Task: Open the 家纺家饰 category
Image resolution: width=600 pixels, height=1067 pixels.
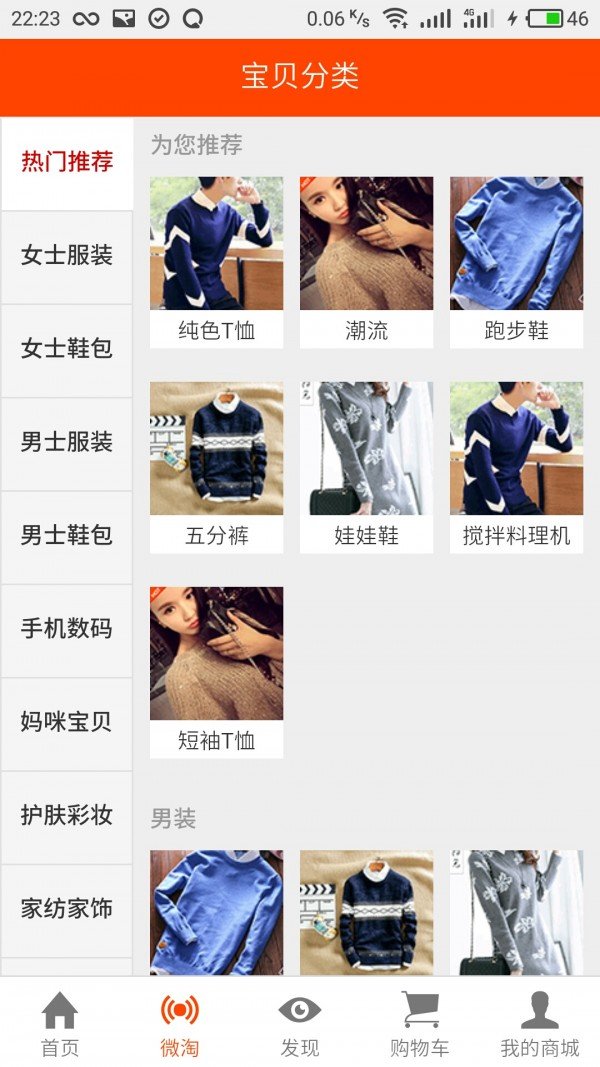Action: [67, 909]
